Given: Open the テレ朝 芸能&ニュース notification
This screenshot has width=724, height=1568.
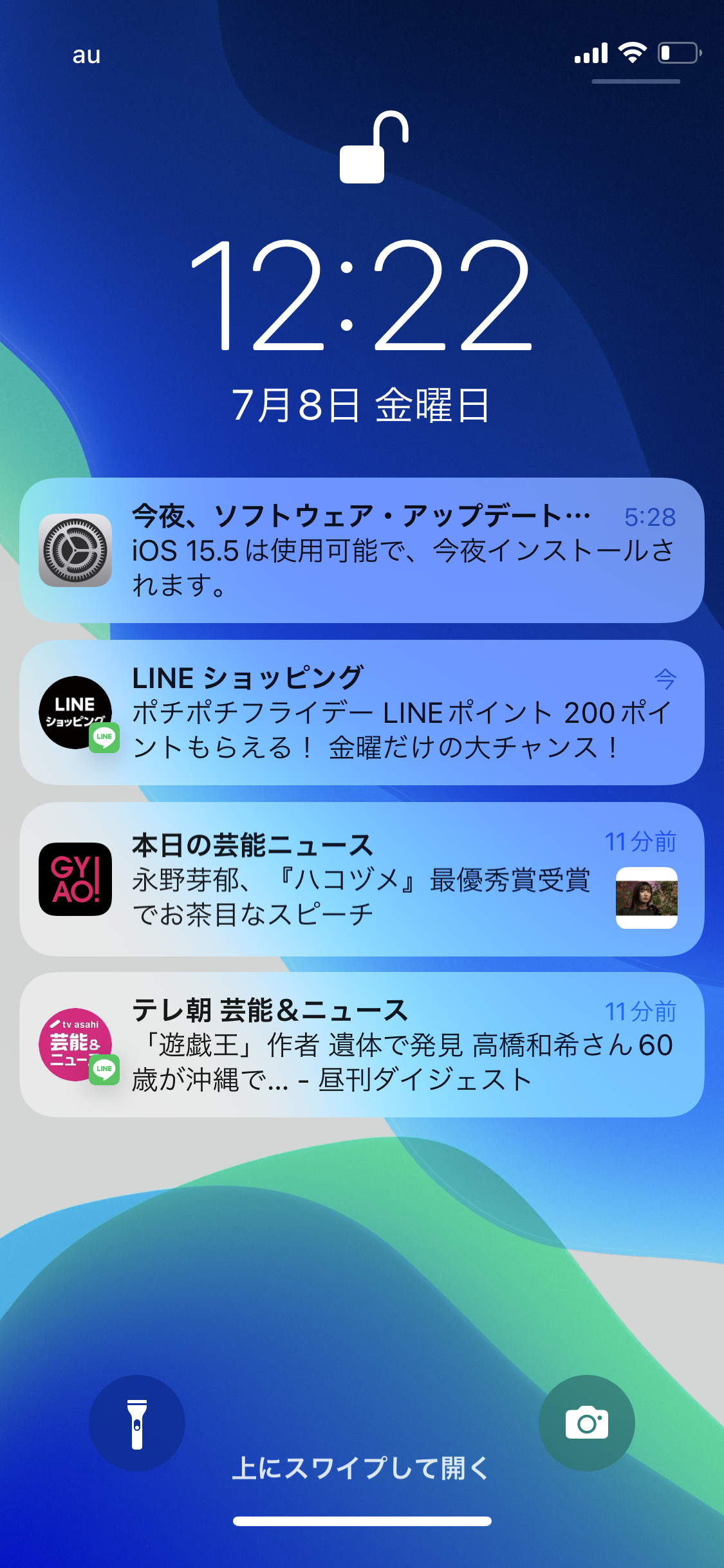Looking at the screenshot, I should coord(362,1044).
